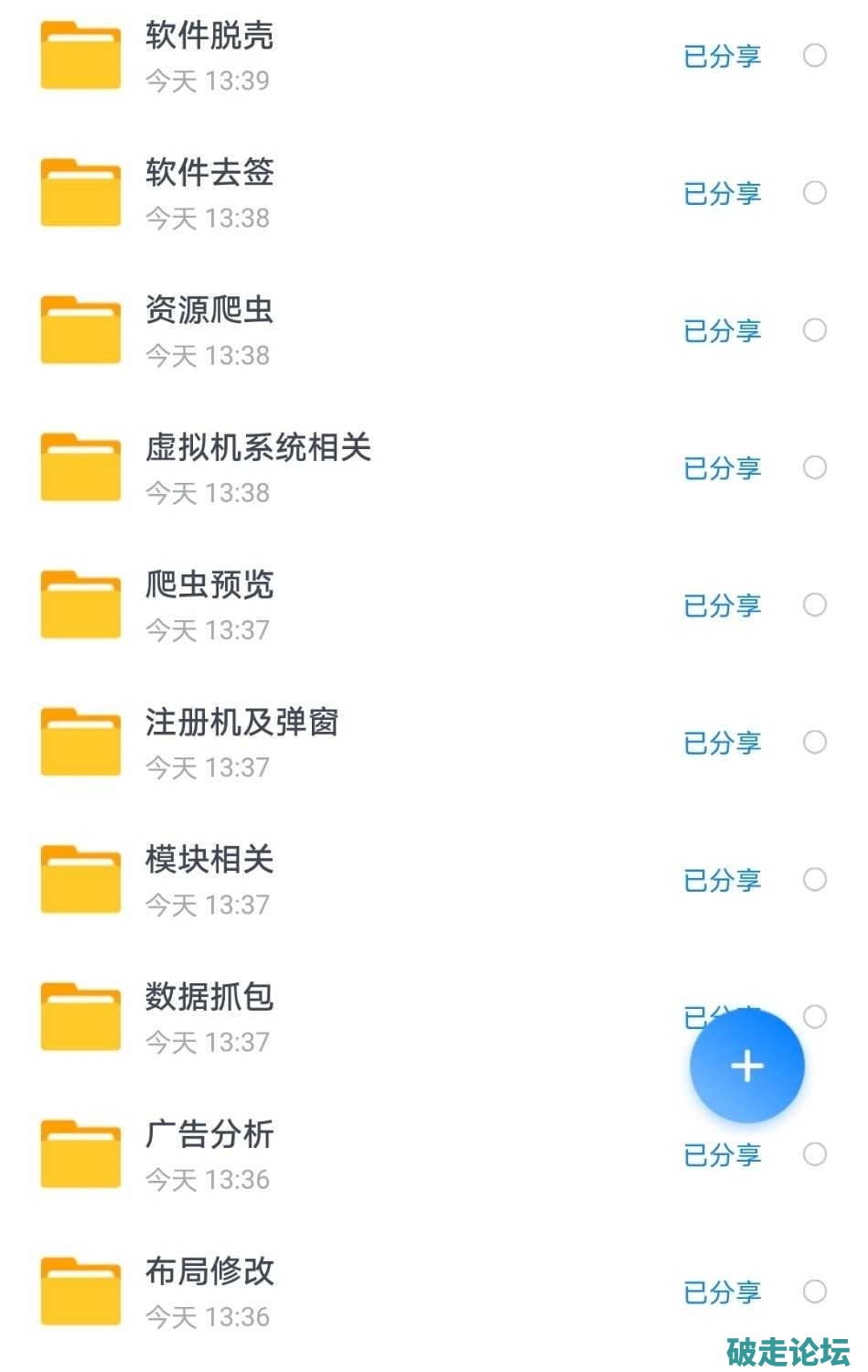Open the 爬虫预览 folder

tap(209, 585)
